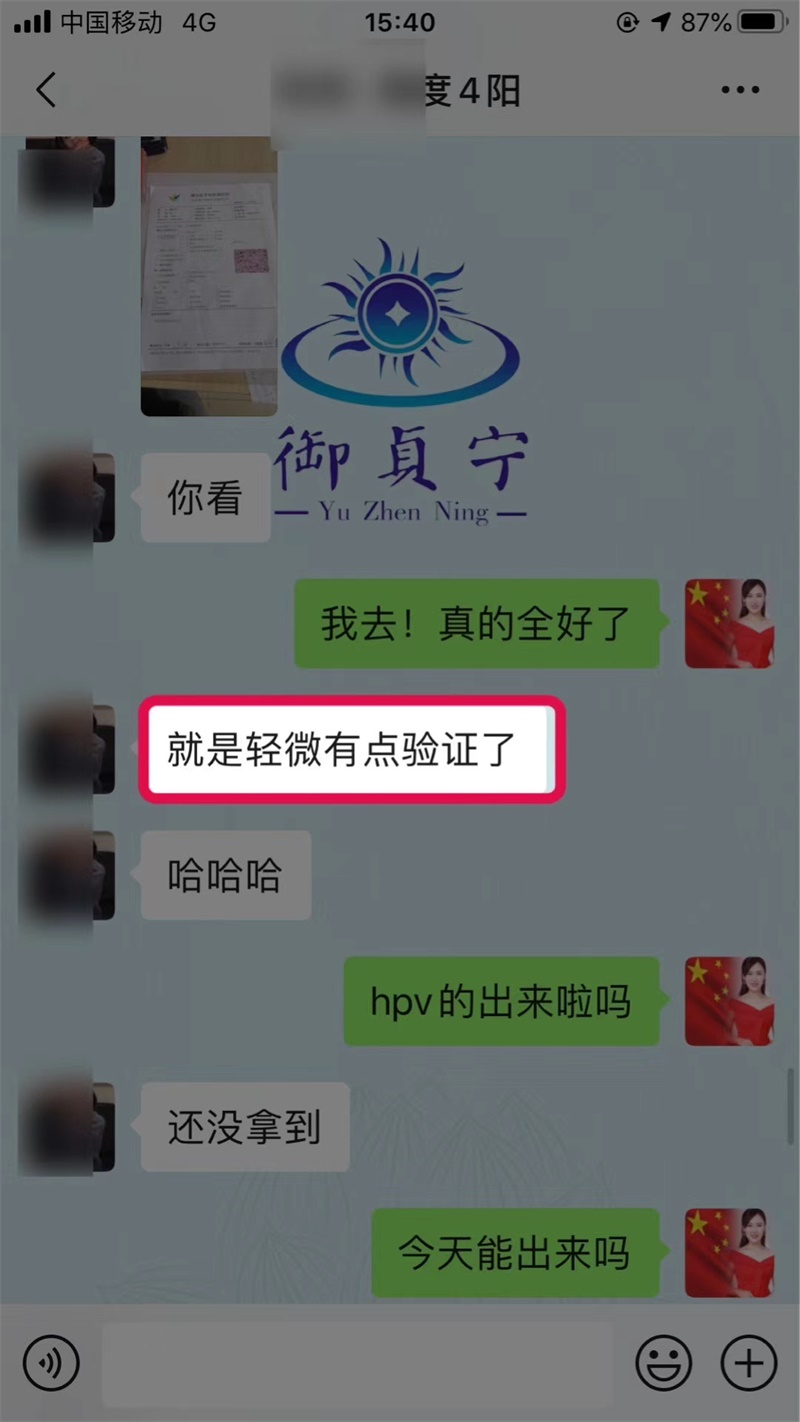View the received report photo
The image size is (800, 1422).
(x=209, y=280)
